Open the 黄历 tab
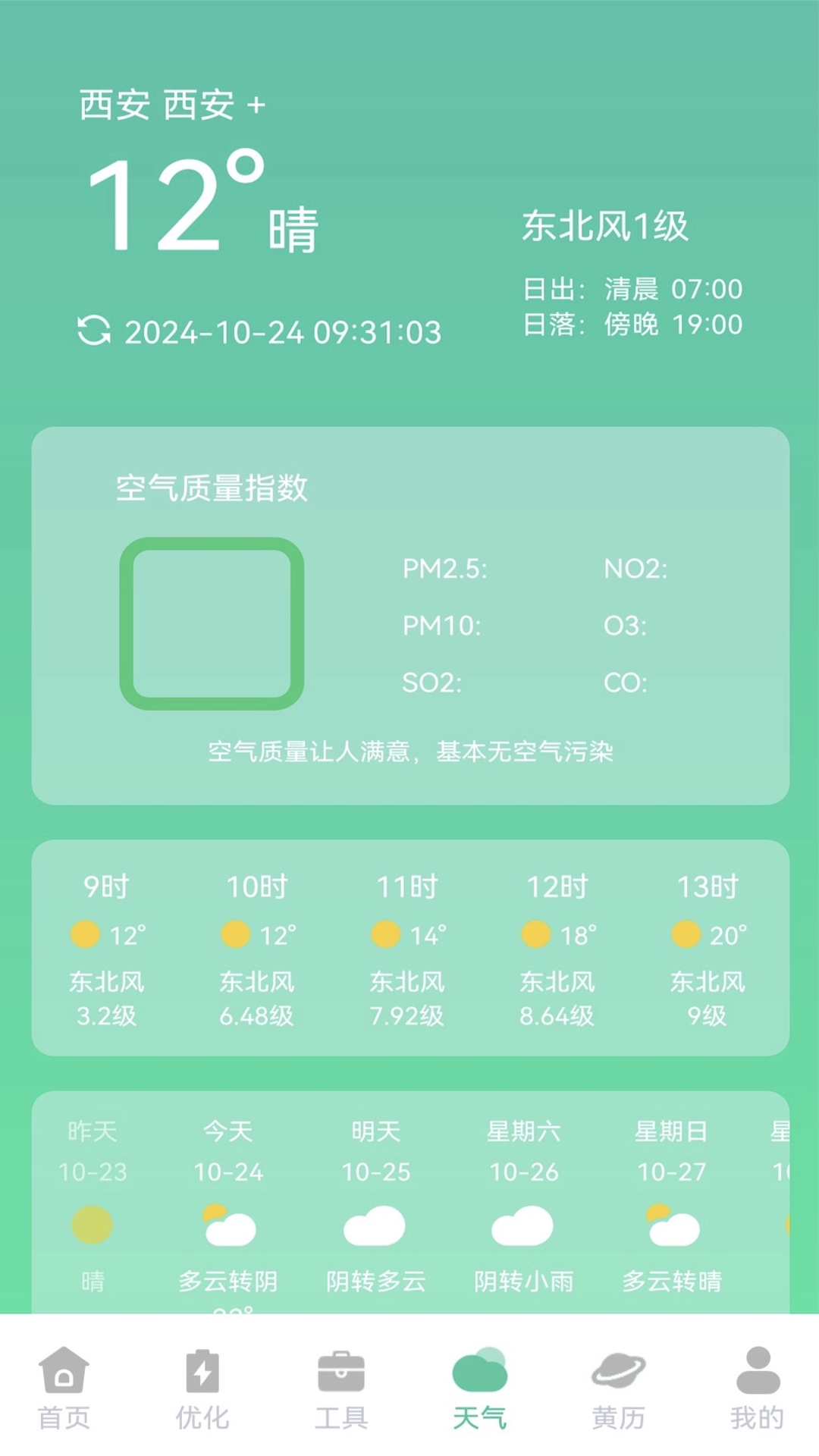 coord(619,1387)
